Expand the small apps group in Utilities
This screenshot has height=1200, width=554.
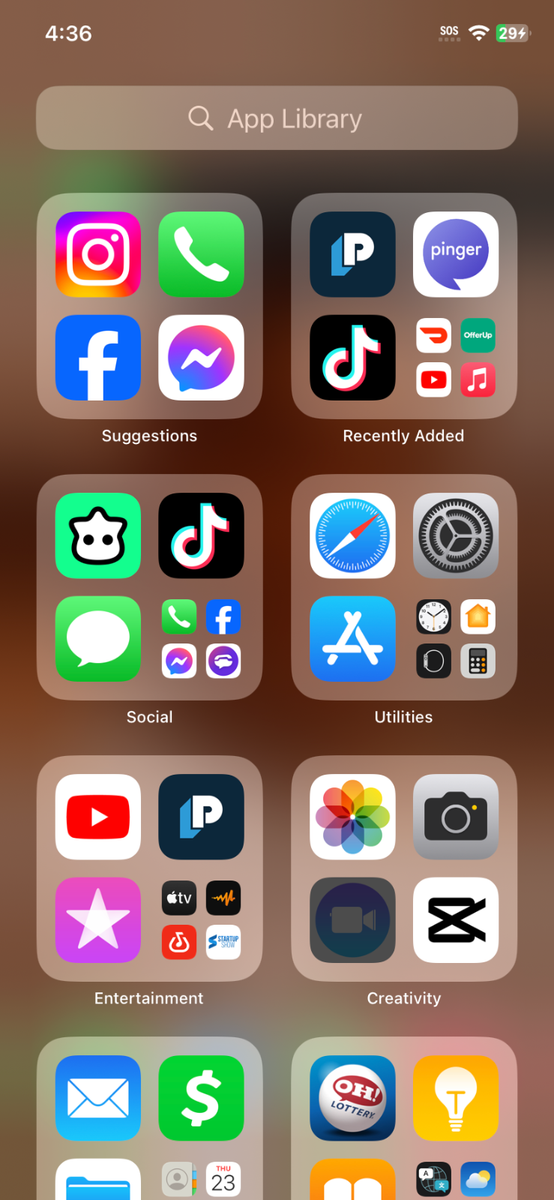point(456,639)
